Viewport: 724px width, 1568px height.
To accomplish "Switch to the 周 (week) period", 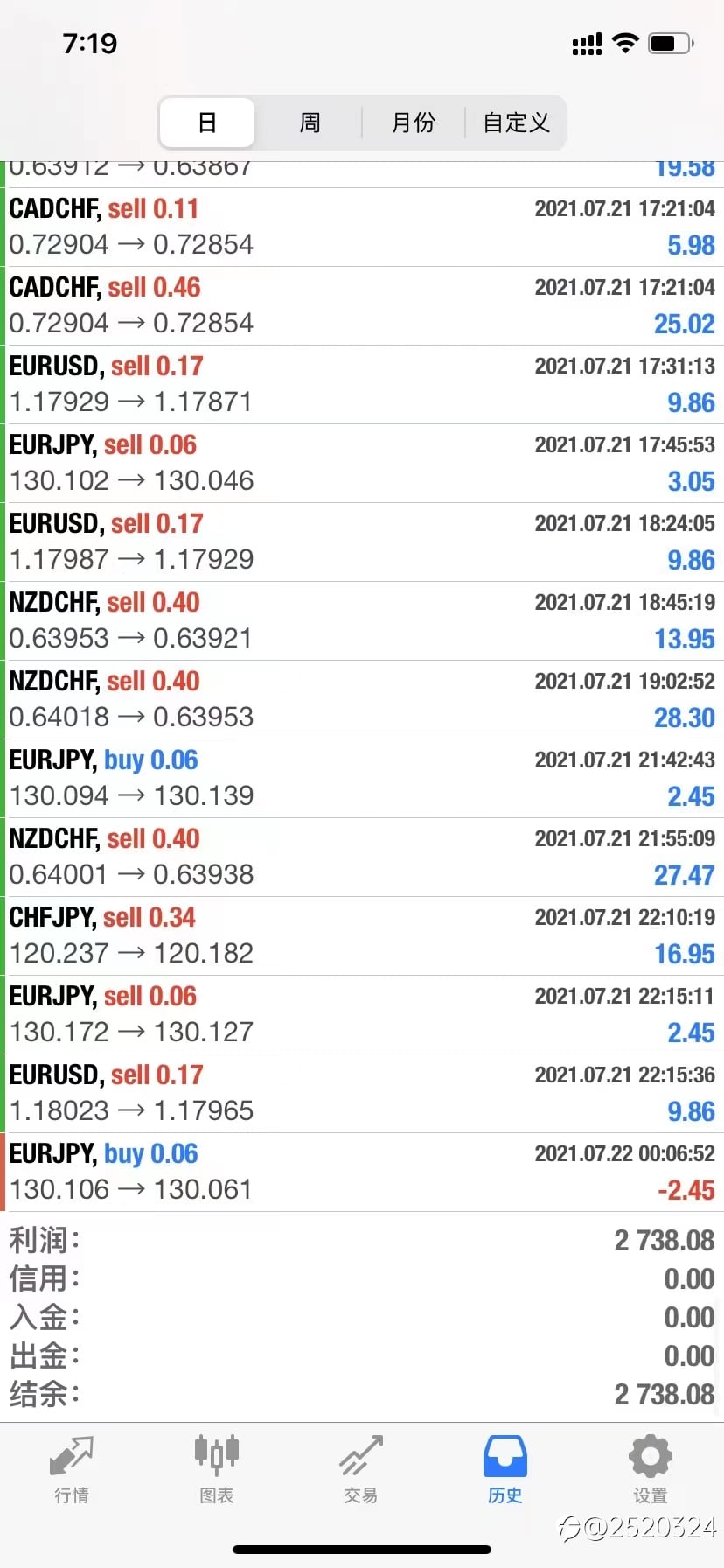I will click(310, 122).
